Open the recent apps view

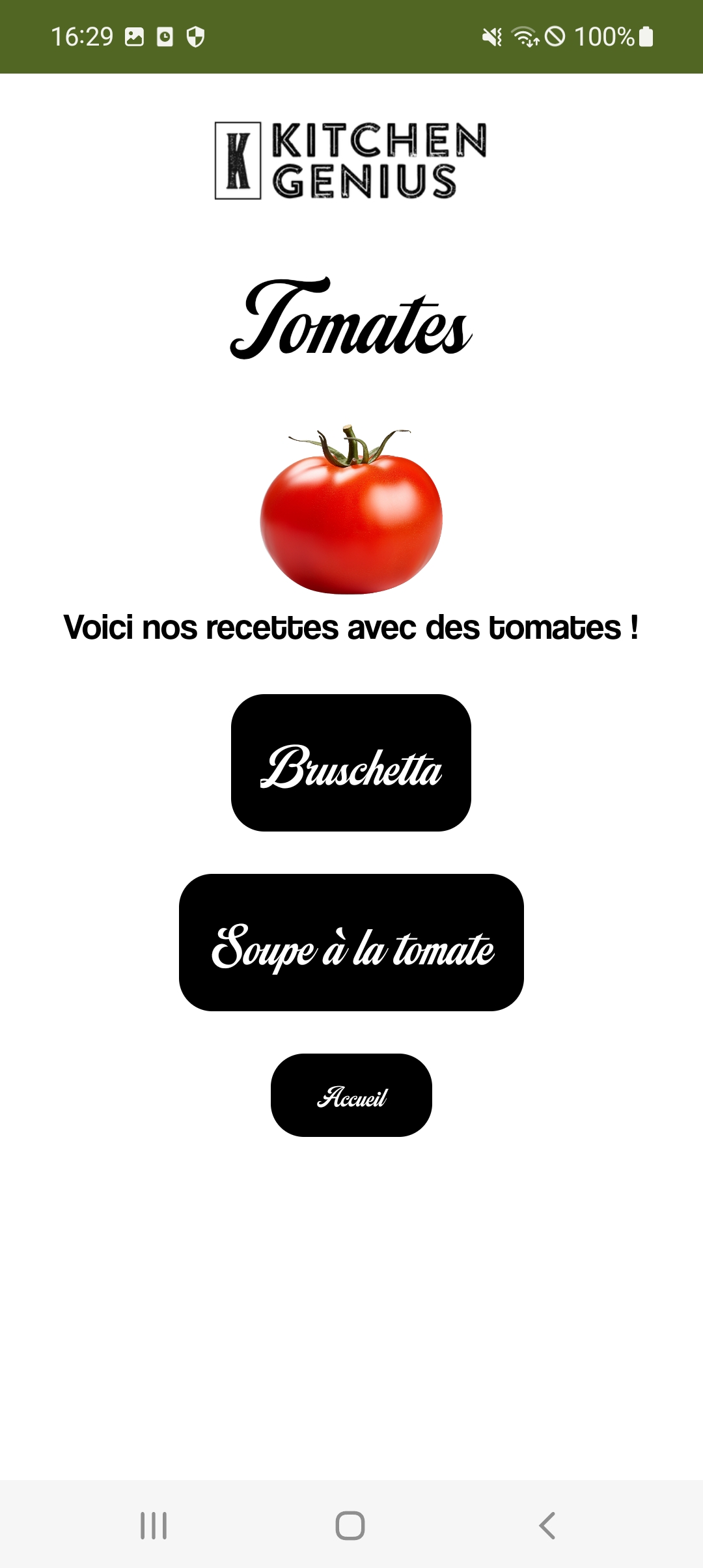(x=154, y=1525)
